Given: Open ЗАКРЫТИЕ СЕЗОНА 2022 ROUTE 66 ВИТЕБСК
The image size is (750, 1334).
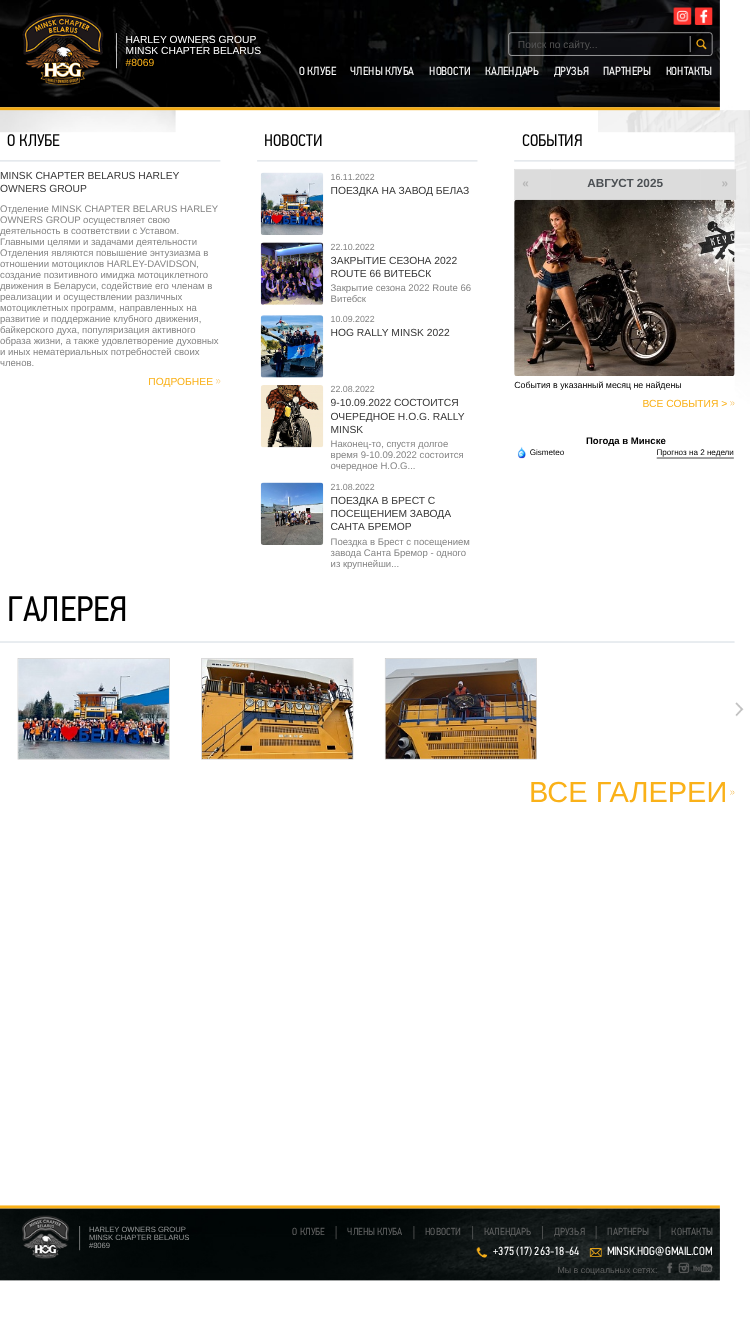Looking at the screenshot, I should pyautogui.click(x=393, y=266).
